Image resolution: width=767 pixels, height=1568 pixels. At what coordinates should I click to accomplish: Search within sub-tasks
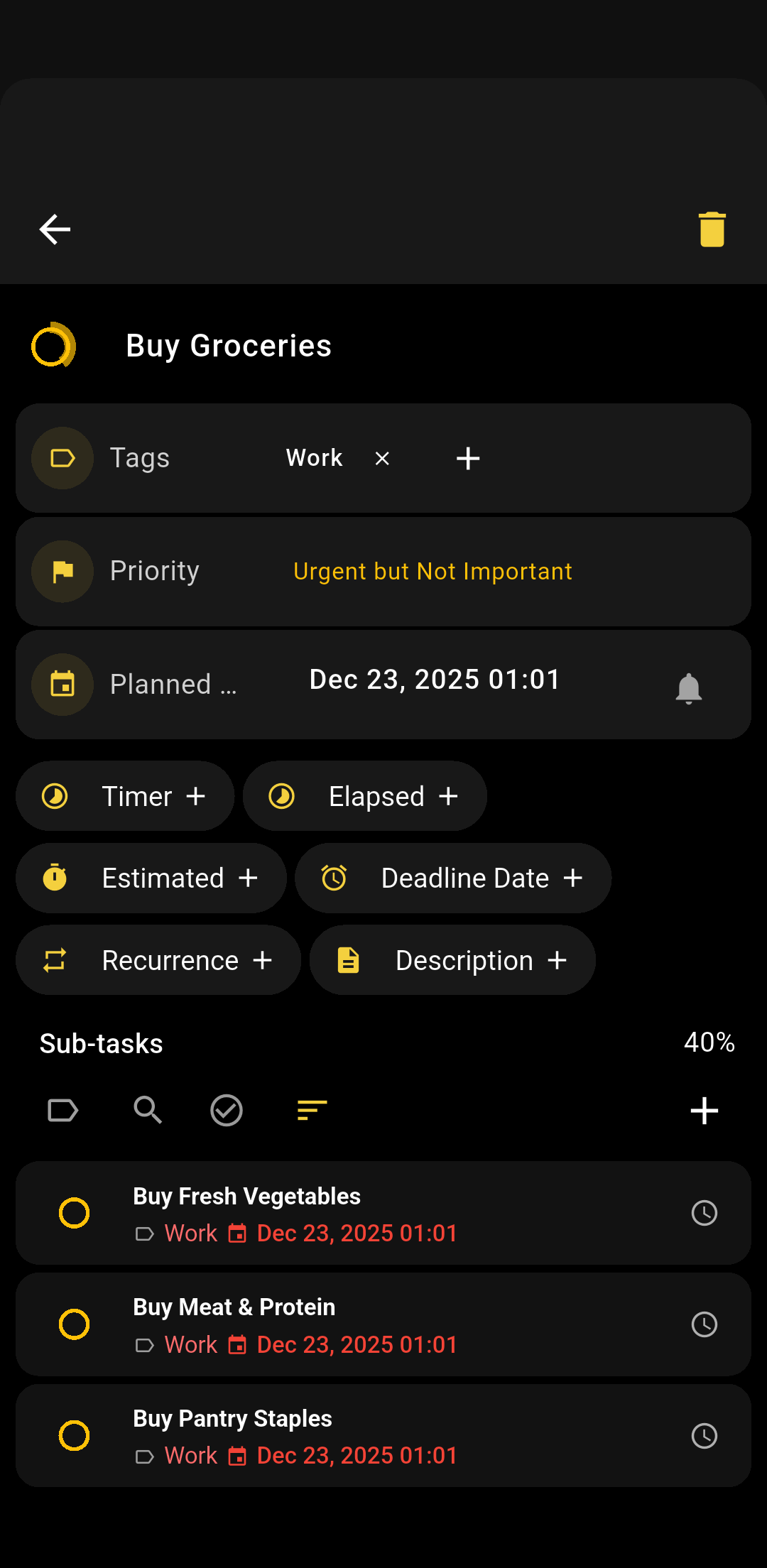(148, 1110)
